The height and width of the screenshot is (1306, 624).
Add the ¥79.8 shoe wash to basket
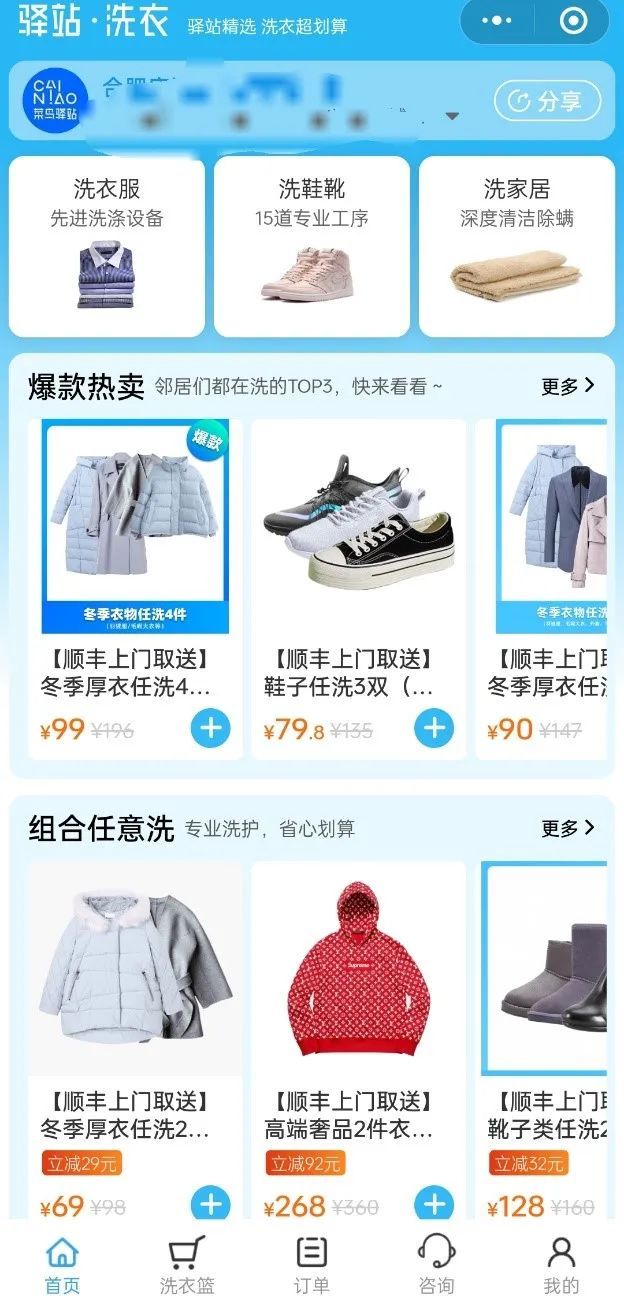pos(433,728)
